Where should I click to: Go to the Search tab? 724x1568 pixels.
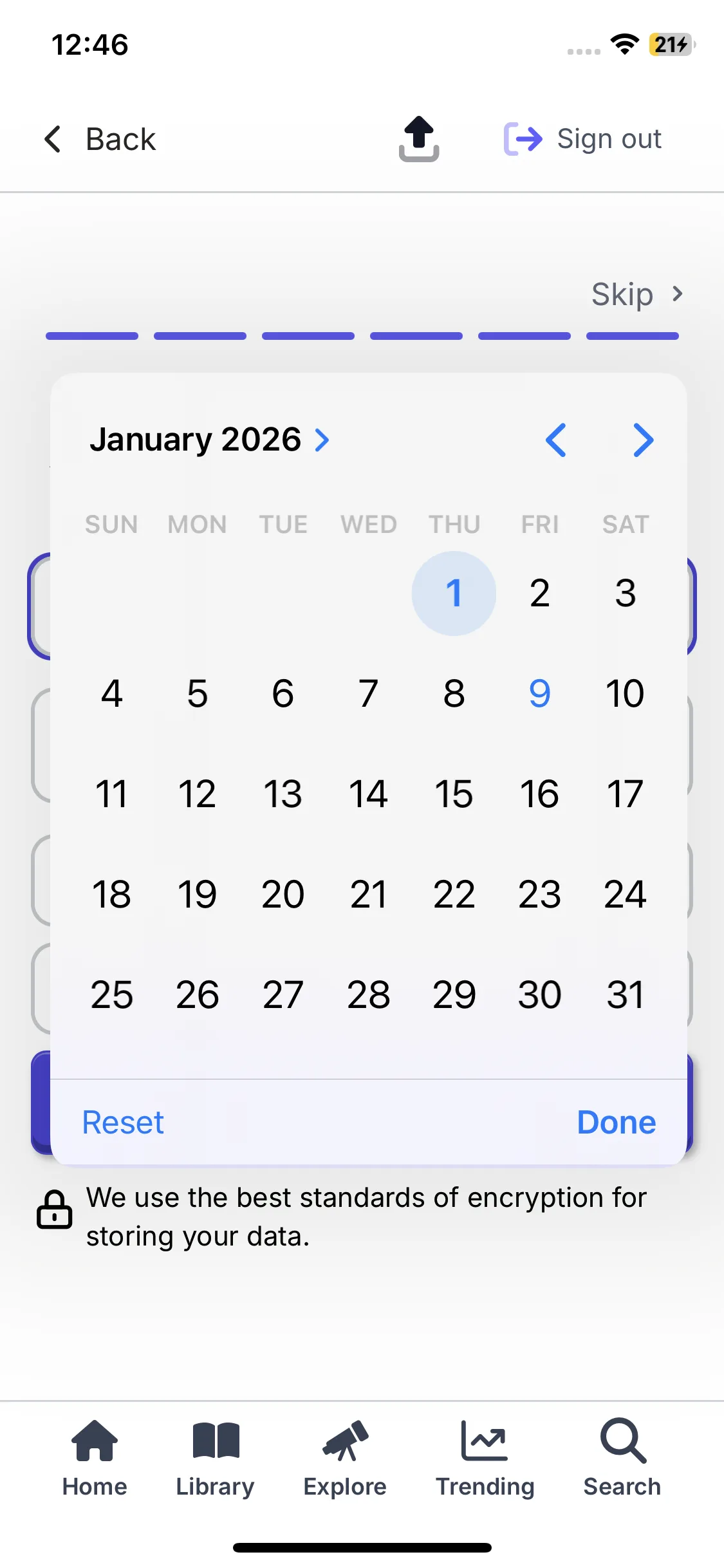[x=622, y=1459]
